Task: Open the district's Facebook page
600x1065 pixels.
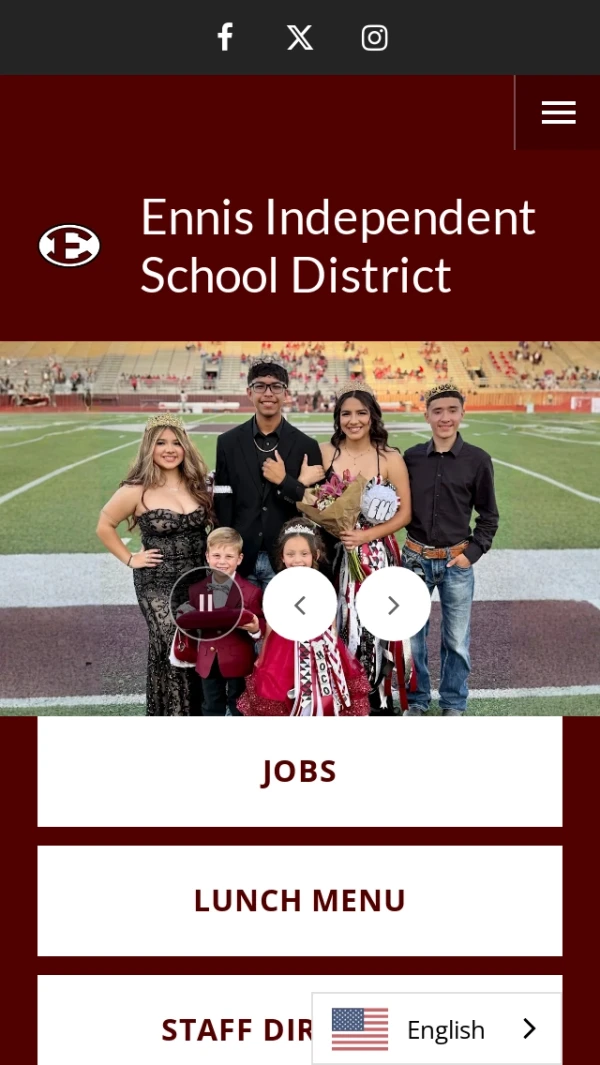Action: pyautogui.click(x=225, y=38)
